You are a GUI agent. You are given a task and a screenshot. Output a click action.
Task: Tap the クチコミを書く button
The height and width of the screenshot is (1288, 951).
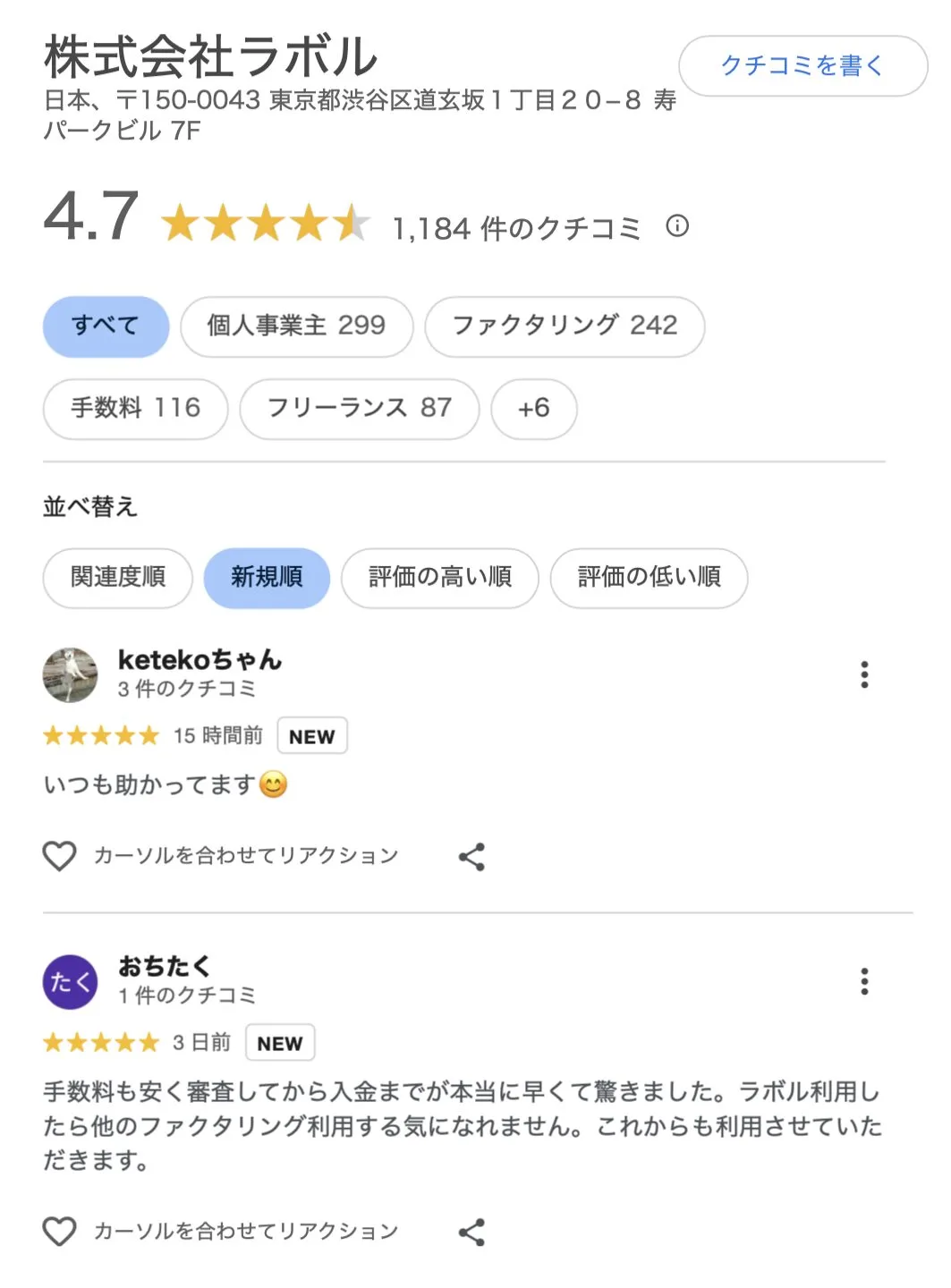pos(802,65)
